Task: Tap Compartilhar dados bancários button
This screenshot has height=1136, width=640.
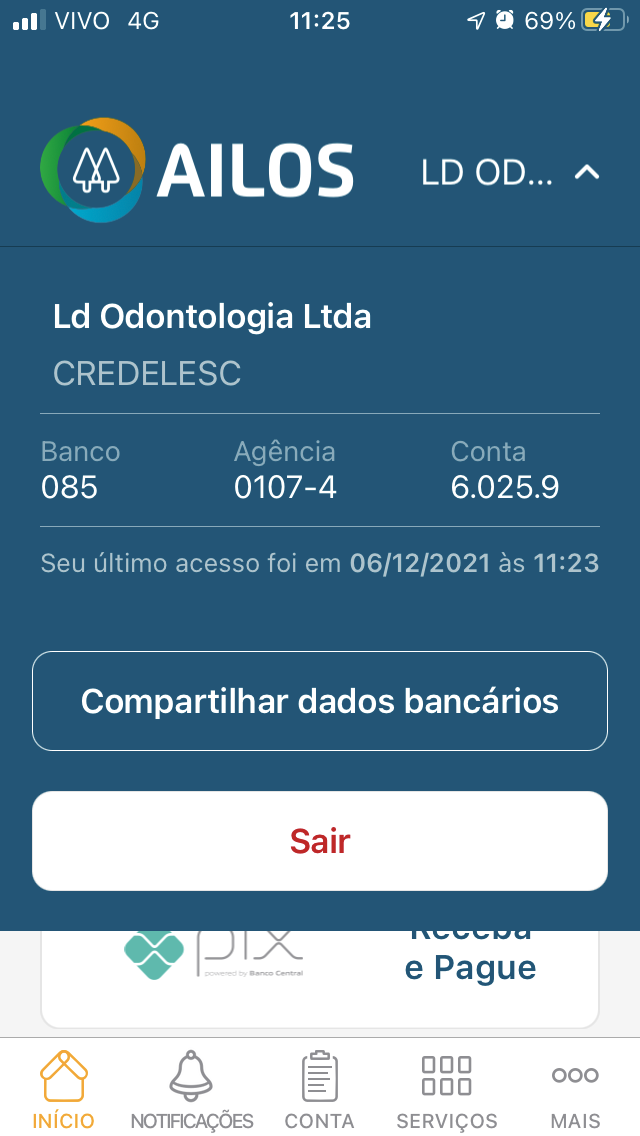Action: pos(320,701)
